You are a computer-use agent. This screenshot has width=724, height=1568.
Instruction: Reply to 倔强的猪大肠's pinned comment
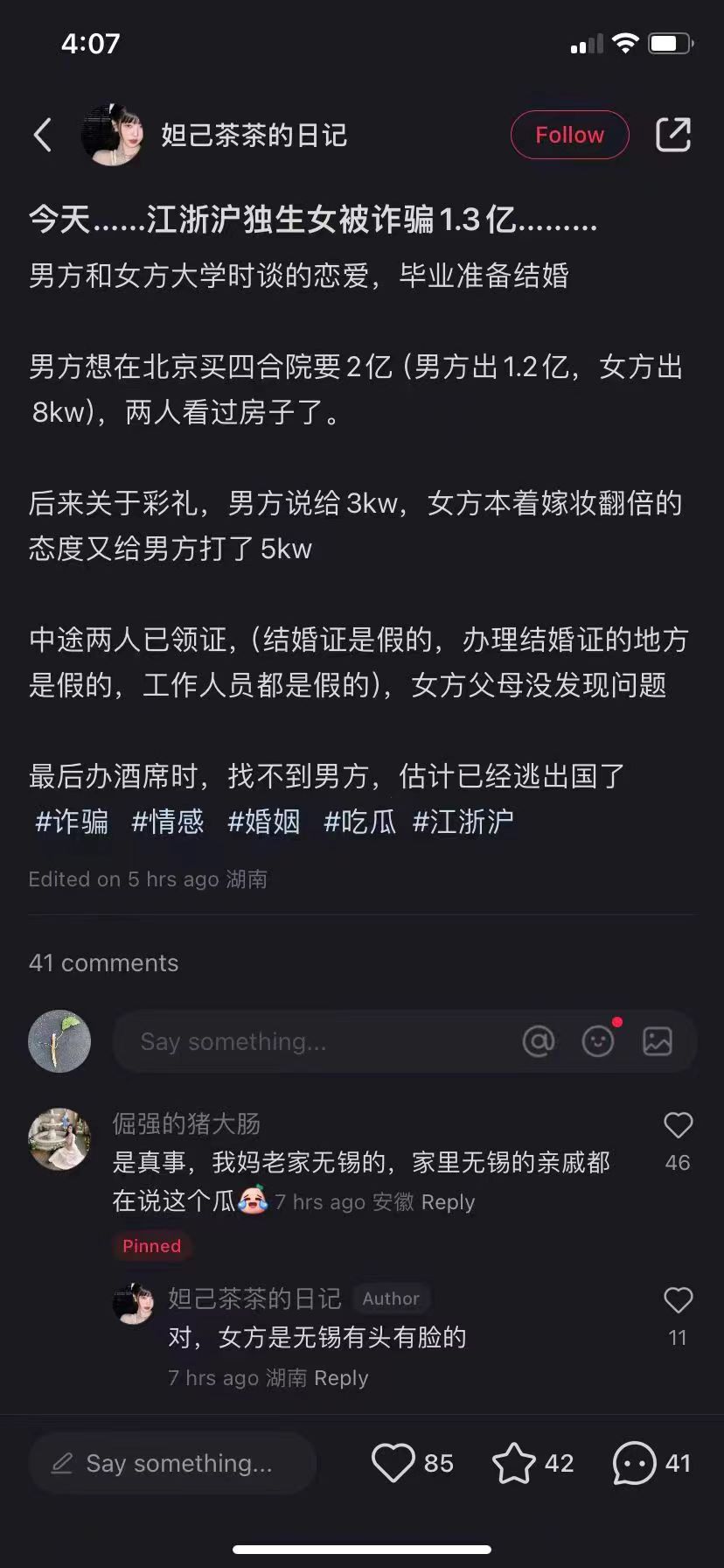coord(448,1202)
